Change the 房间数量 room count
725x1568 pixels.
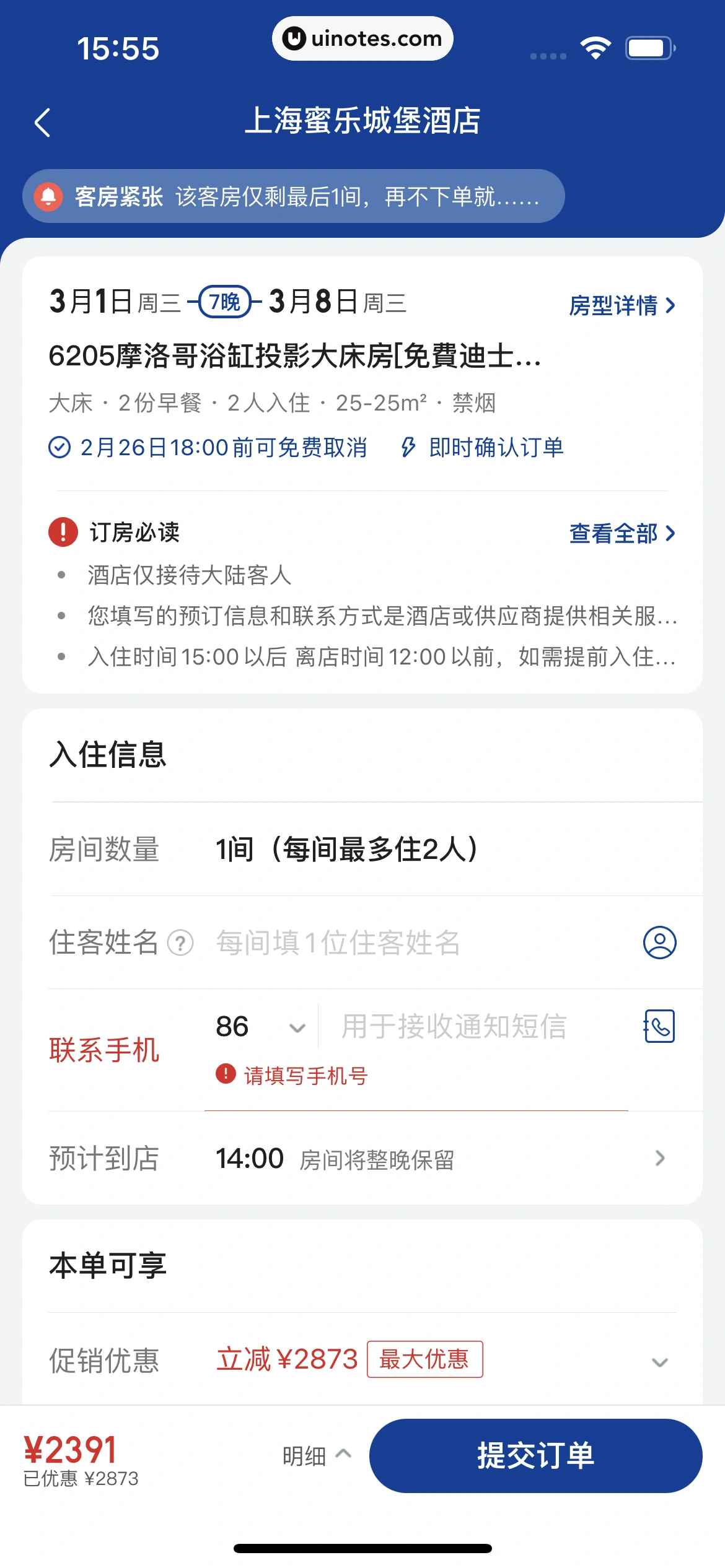tap(346, 849)
